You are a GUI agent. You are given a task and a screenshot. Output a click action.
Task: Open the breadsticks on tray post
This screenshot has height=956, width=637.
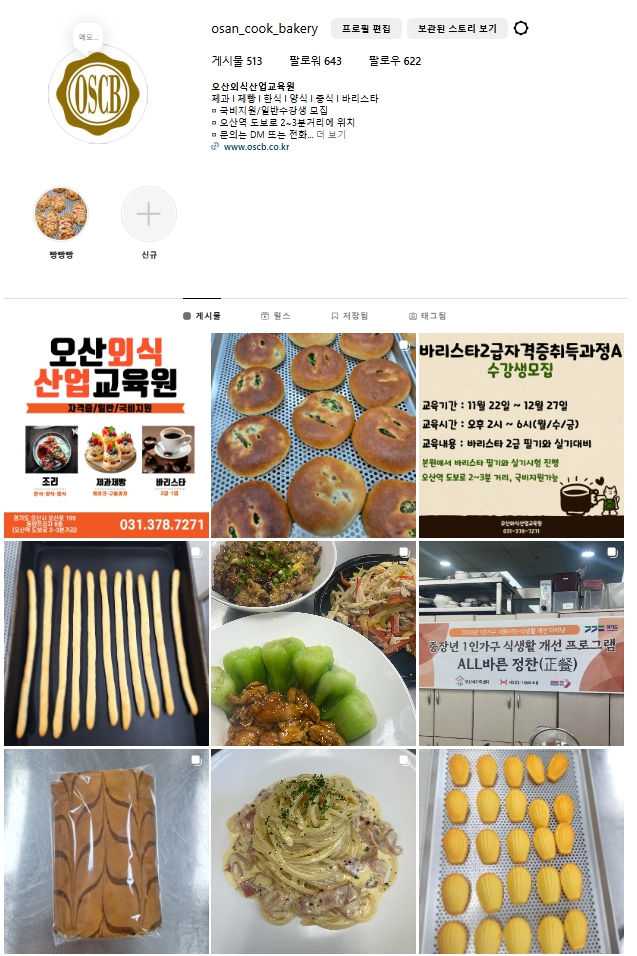point(106,643)
